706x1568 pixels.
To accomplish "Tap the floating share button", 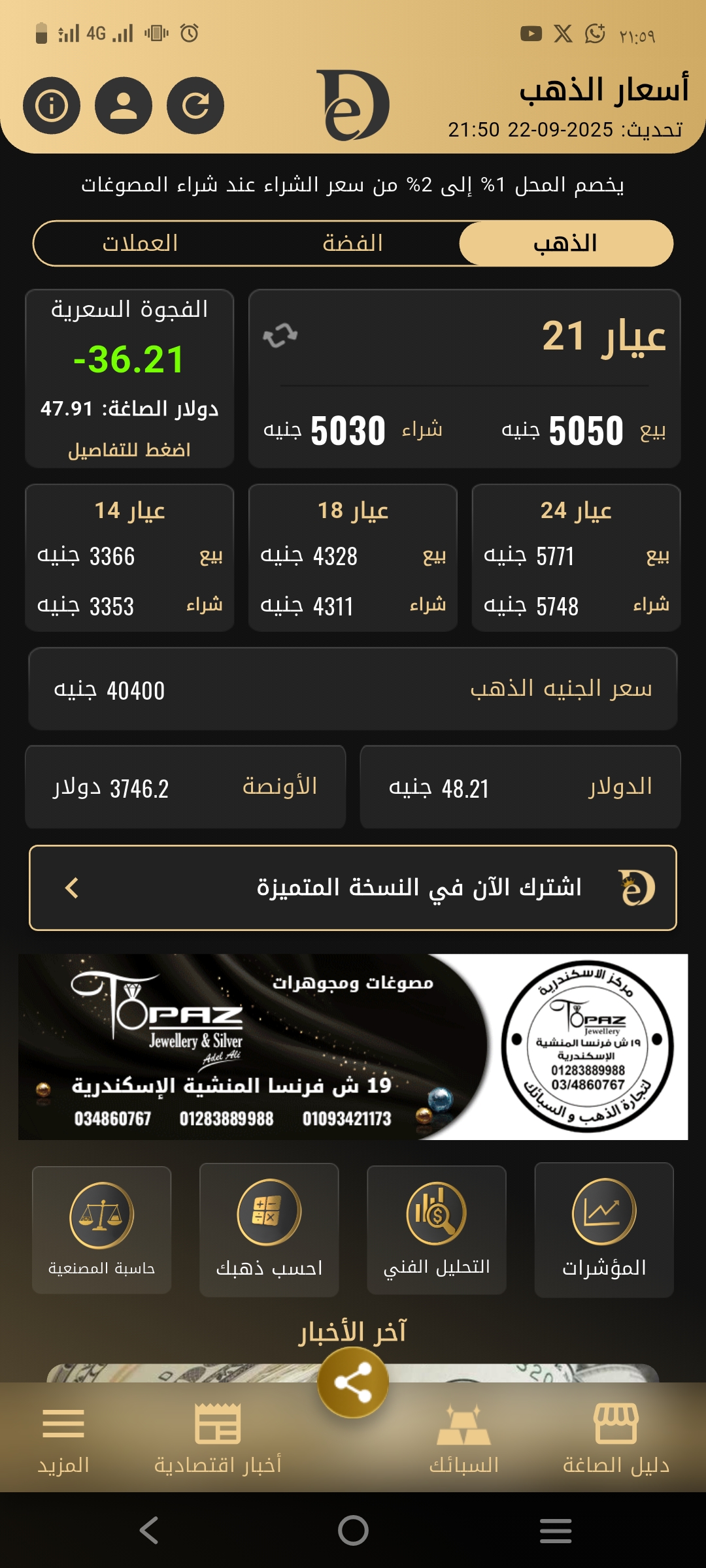I will pyautogui.click(x=353, y=1382).
